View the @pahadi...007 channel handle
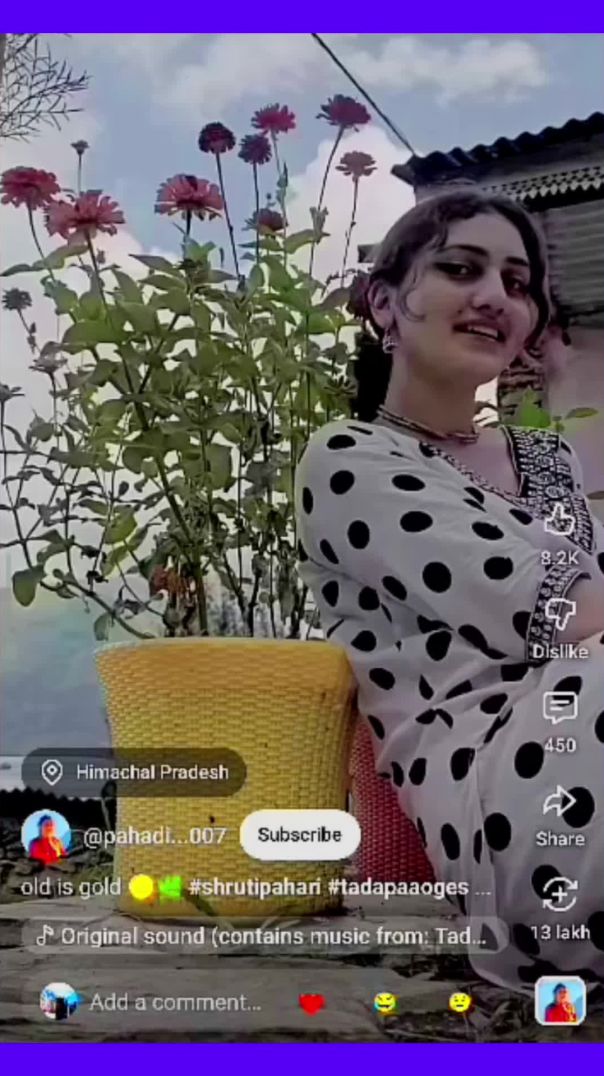Image resolution: width=604 pixels, height=1076 pixels. pyautogui.click(x=154, y=836)
